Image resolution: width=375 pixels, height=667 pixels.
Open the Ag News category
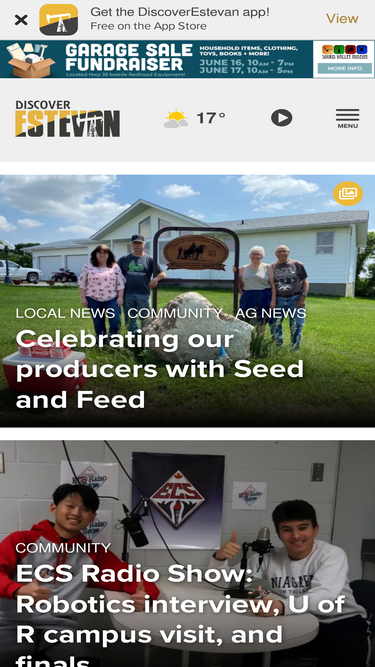[271, 314]
